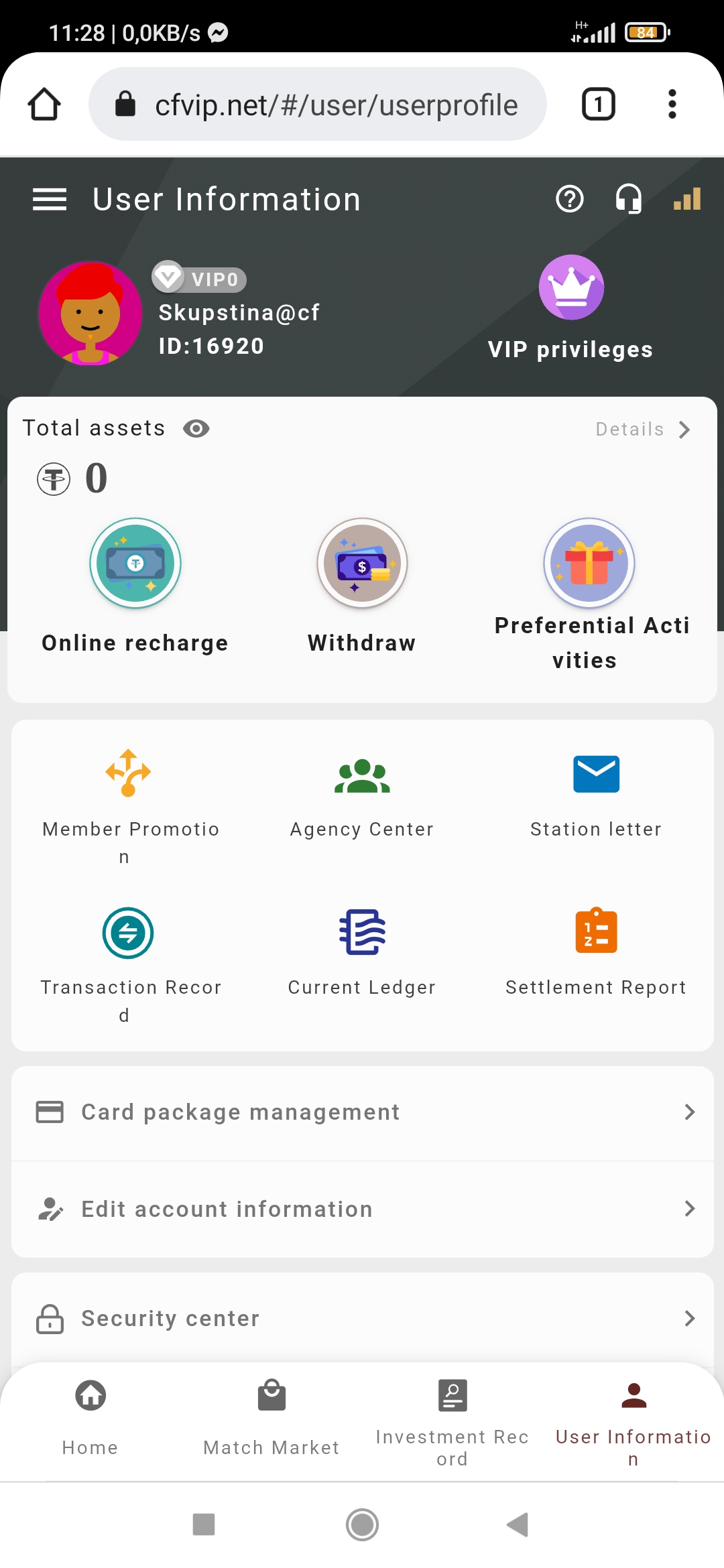Viewport: 724px width, 1568px height.
Task: Go to Member Promotion
Action: tap(130, 807)
